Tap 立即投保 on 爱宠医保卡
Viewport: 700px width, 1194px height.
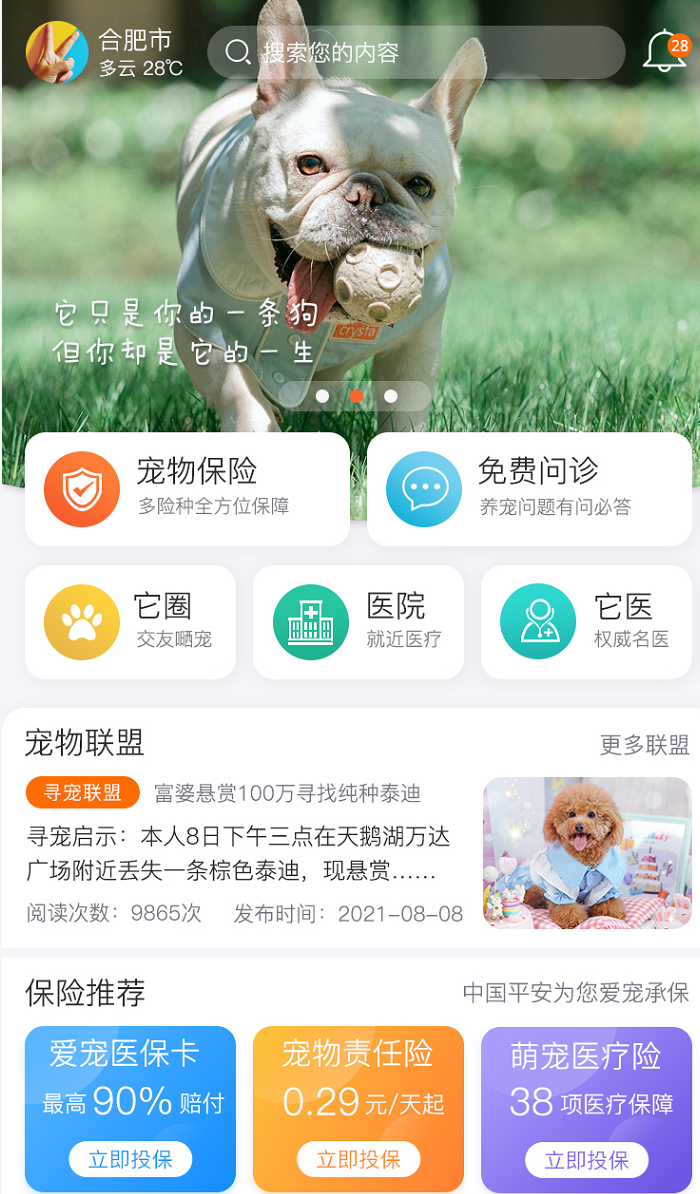(x=130, y=1160)
